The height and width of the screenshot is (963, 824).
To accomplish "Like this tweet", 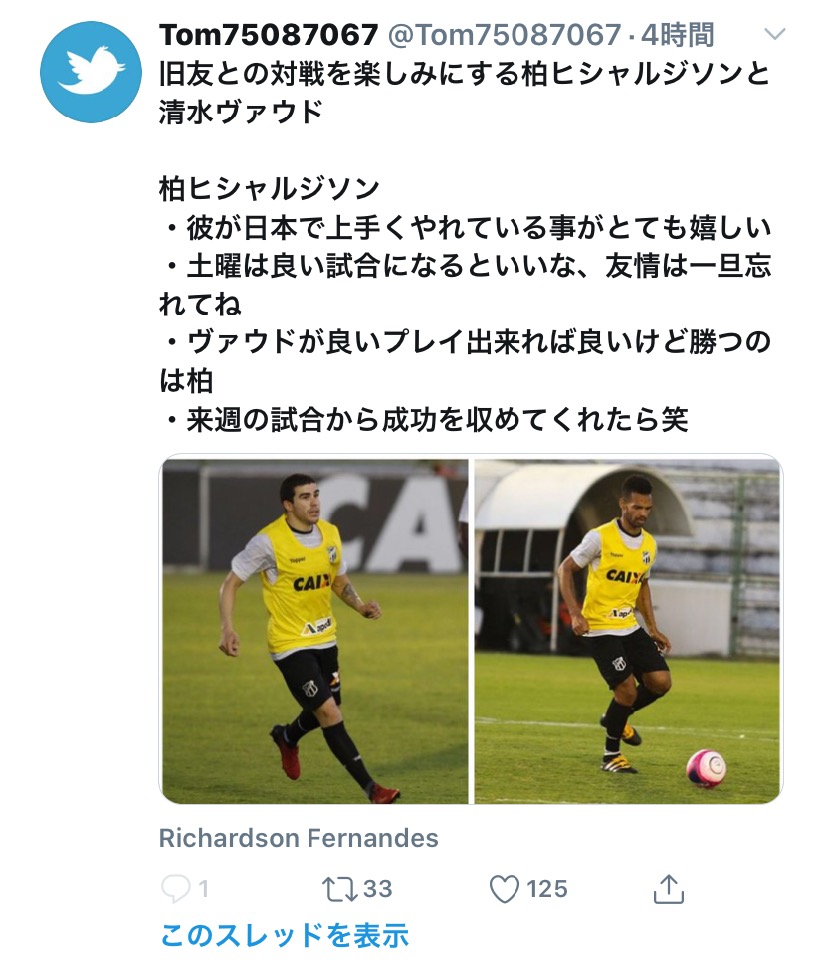I will tap(507, 888).
